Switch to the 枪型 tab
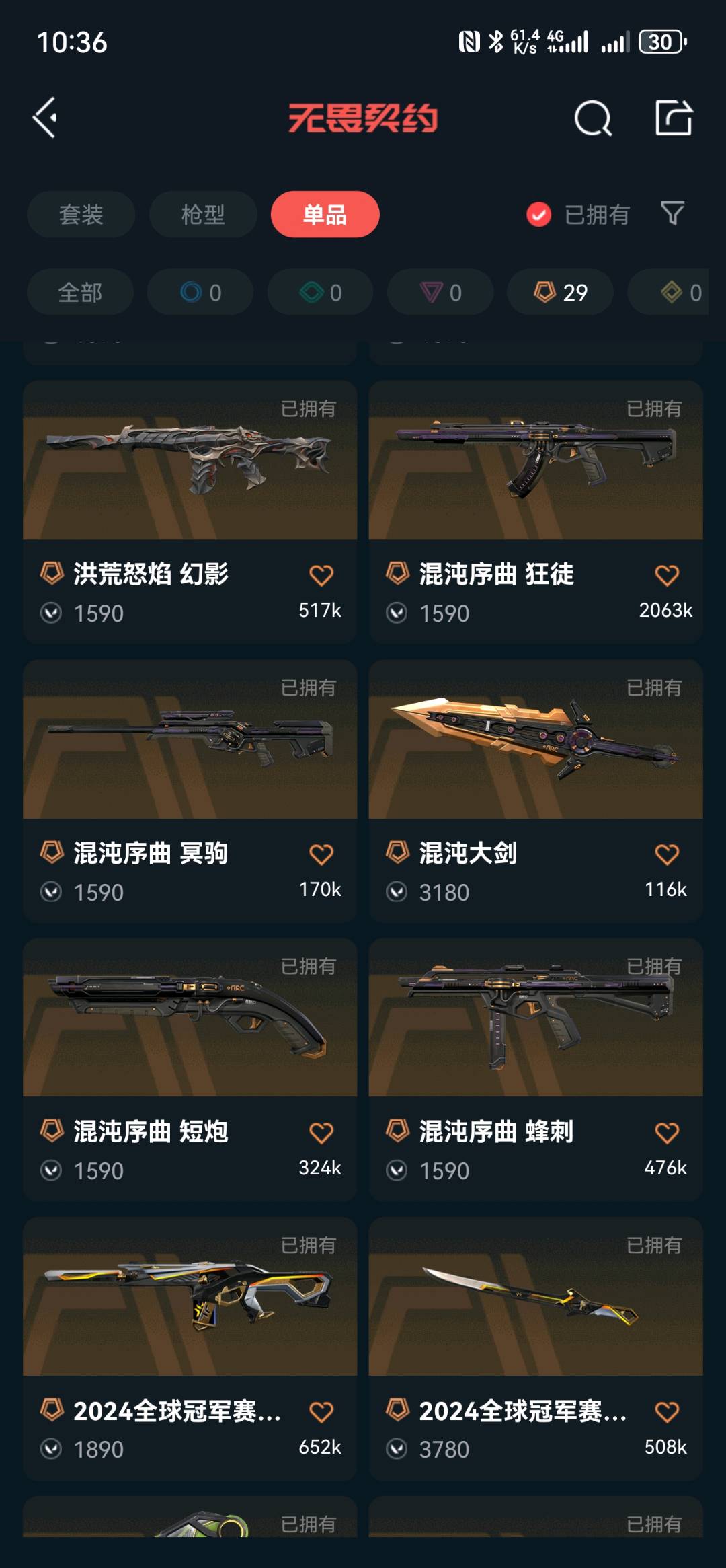Image resolution: width=726 pixels, height=1568 pixels. (203, 215)
